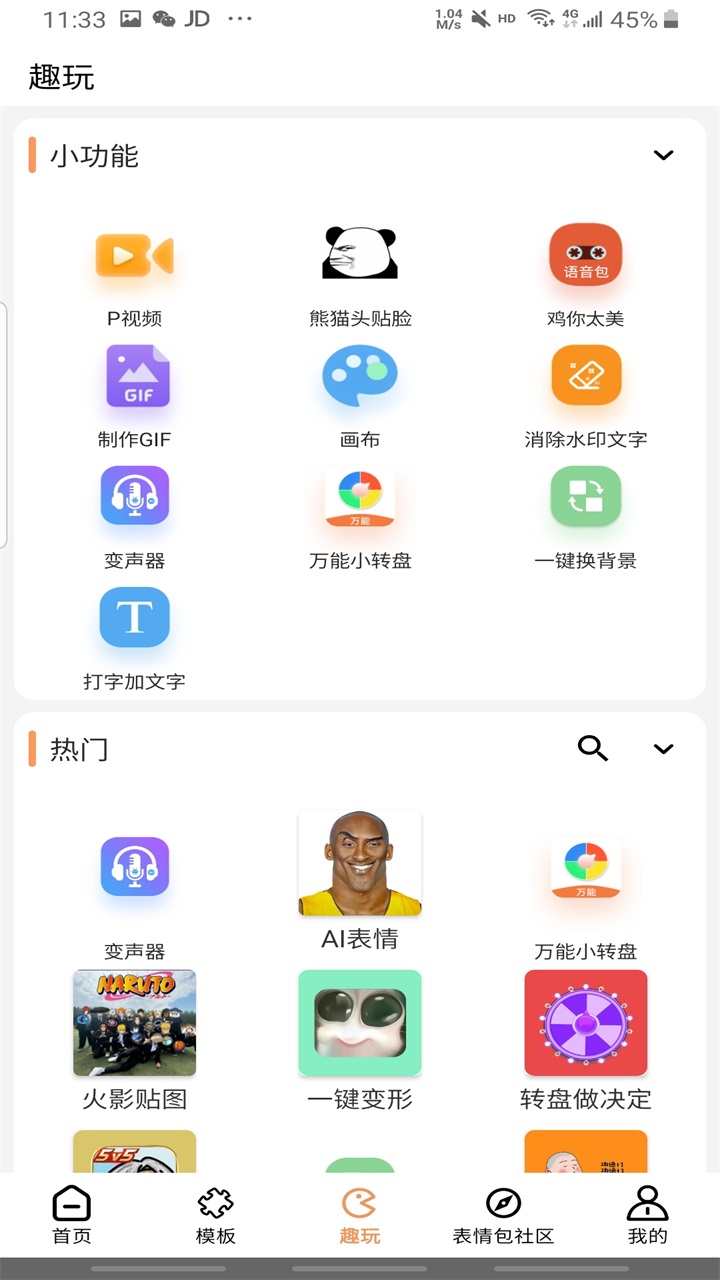Open the 万能小转盘 spinner tool
The width and height of the screenshot is (720, 1280).
coord(360,497)
